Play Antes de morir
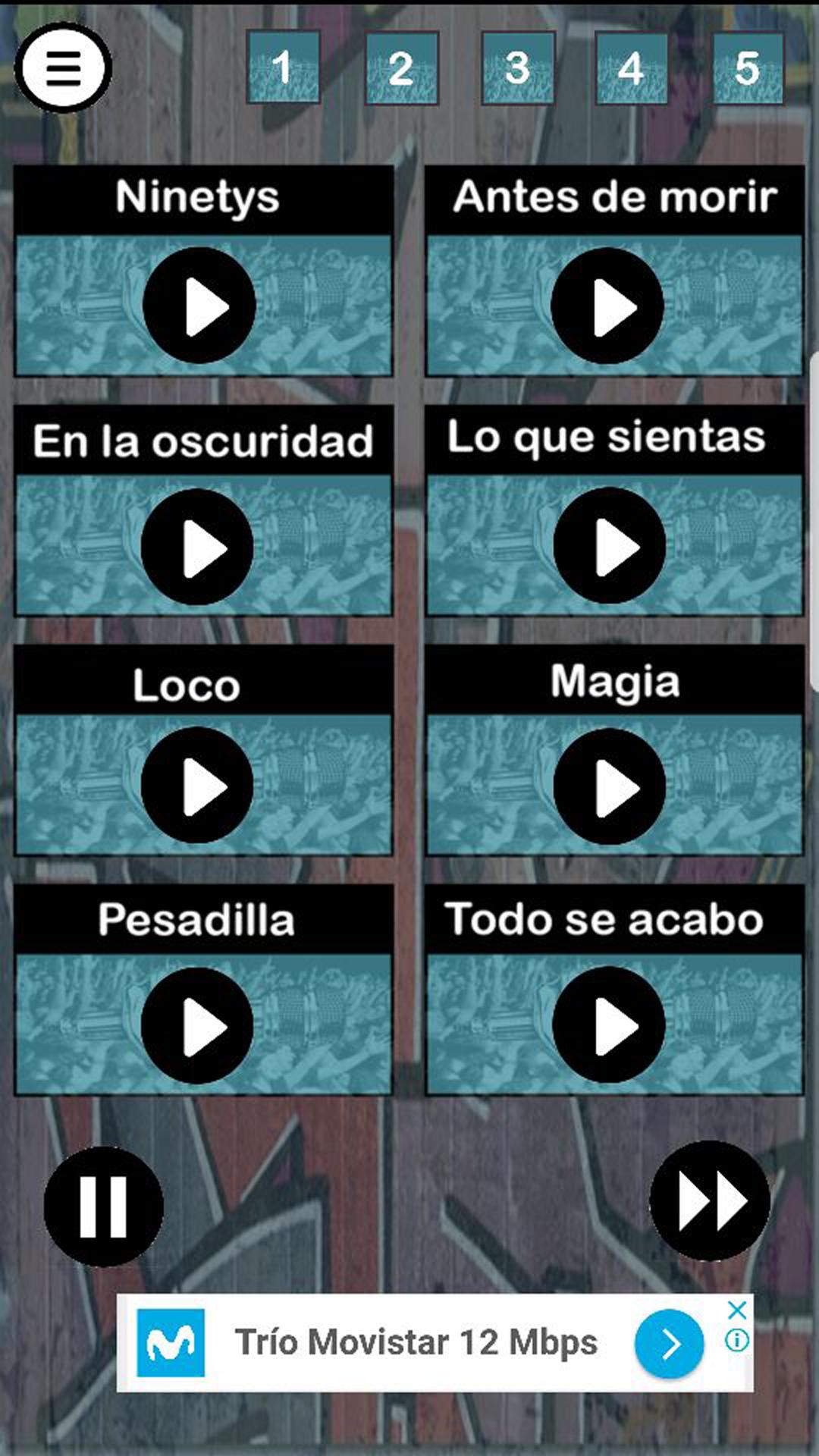 (607, 306)
